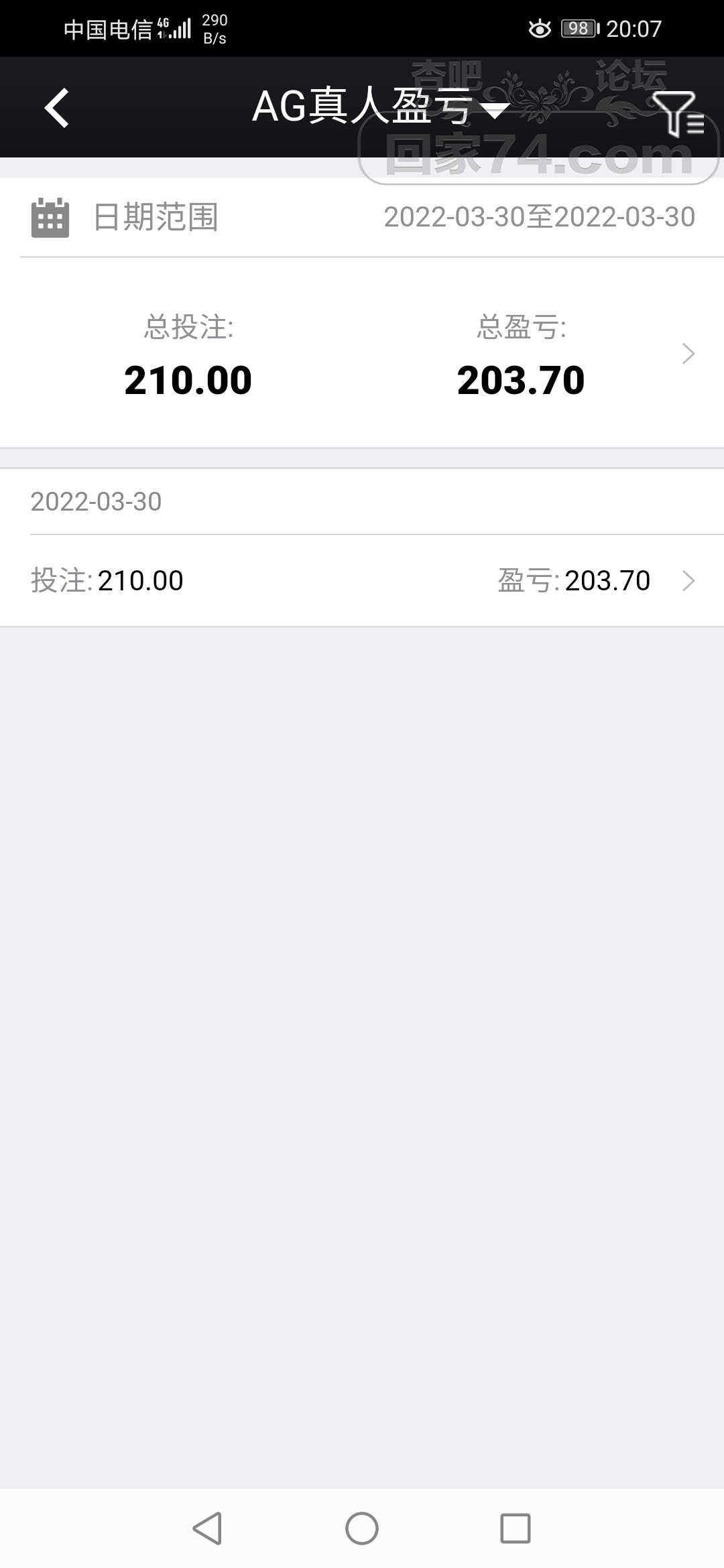Viewport: 724px width, 1568px height.
Task: Open the filter icon in the header
Action: [677, 113]
